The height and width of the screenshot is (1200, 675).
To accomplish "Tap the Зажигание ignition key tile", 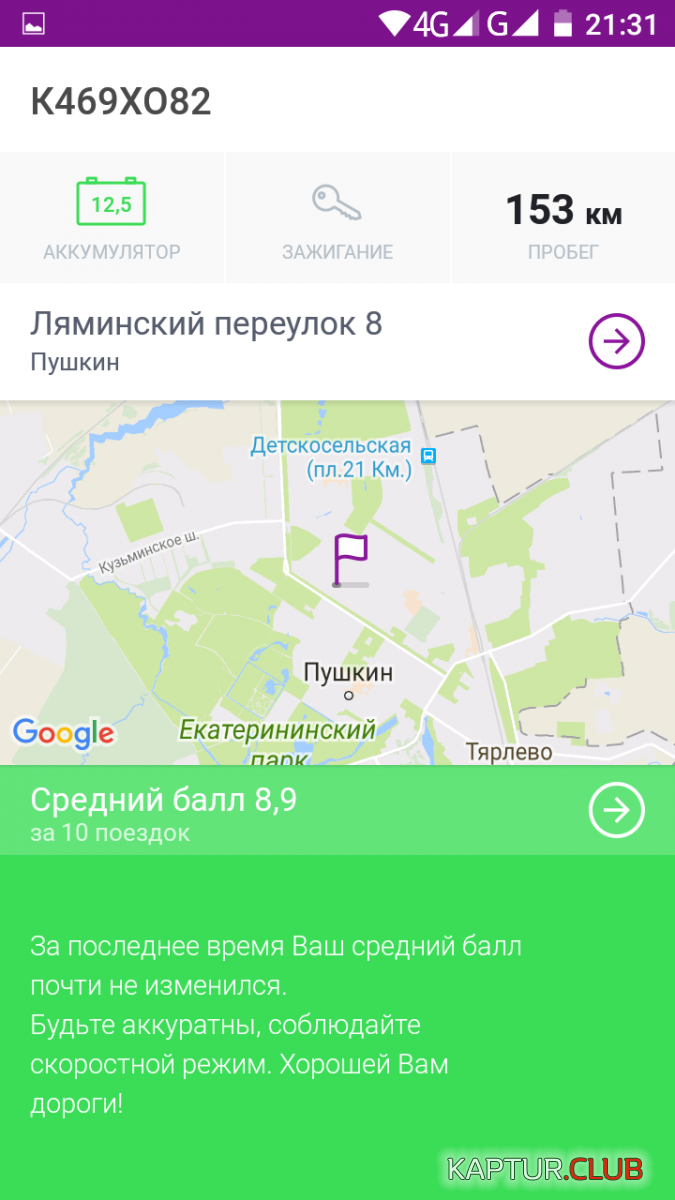I will (337, 218).
